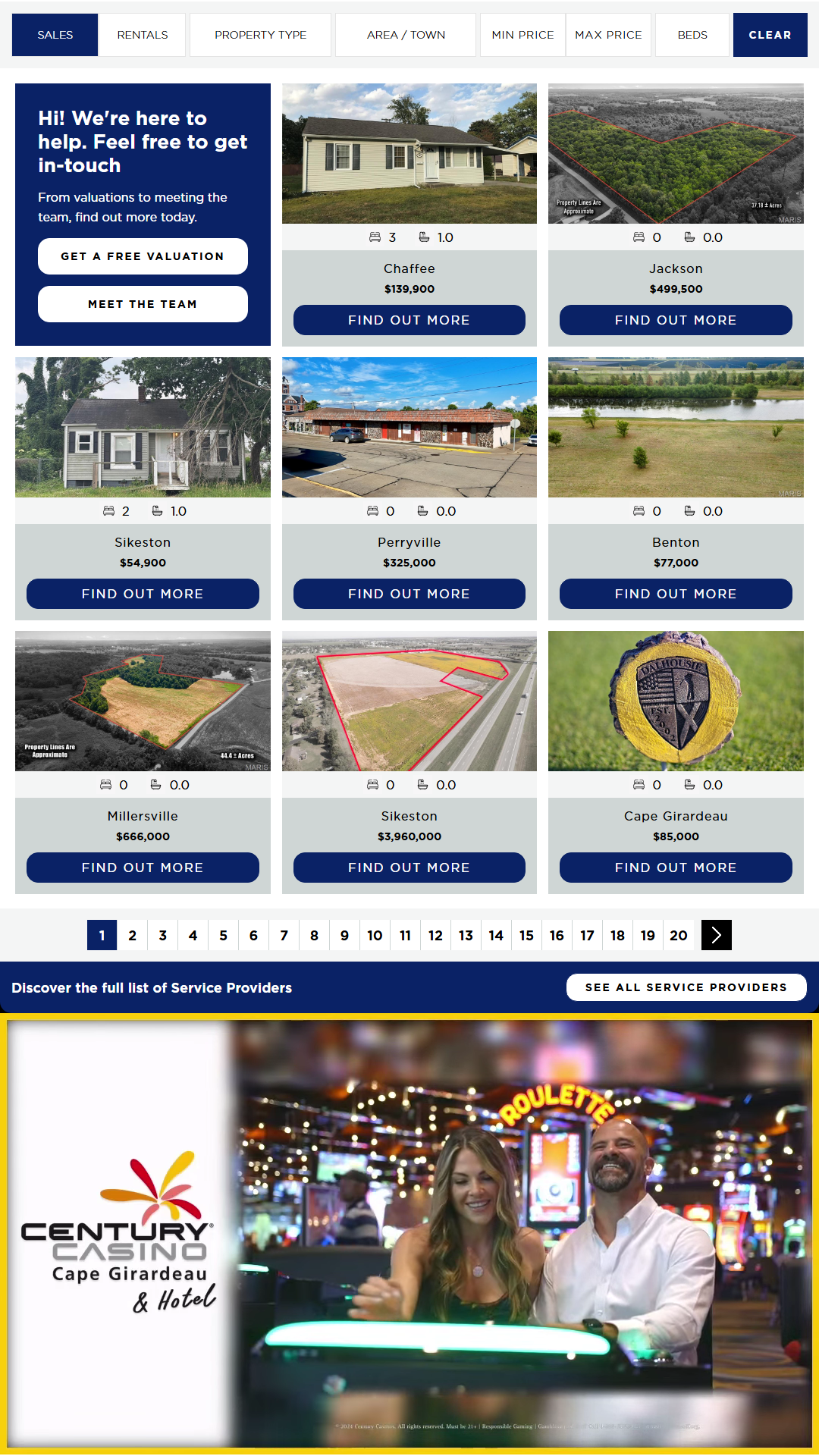Viewport: 819px width, 1456px height.
Task: Open the Beds filter
Action: pos(692,35)
